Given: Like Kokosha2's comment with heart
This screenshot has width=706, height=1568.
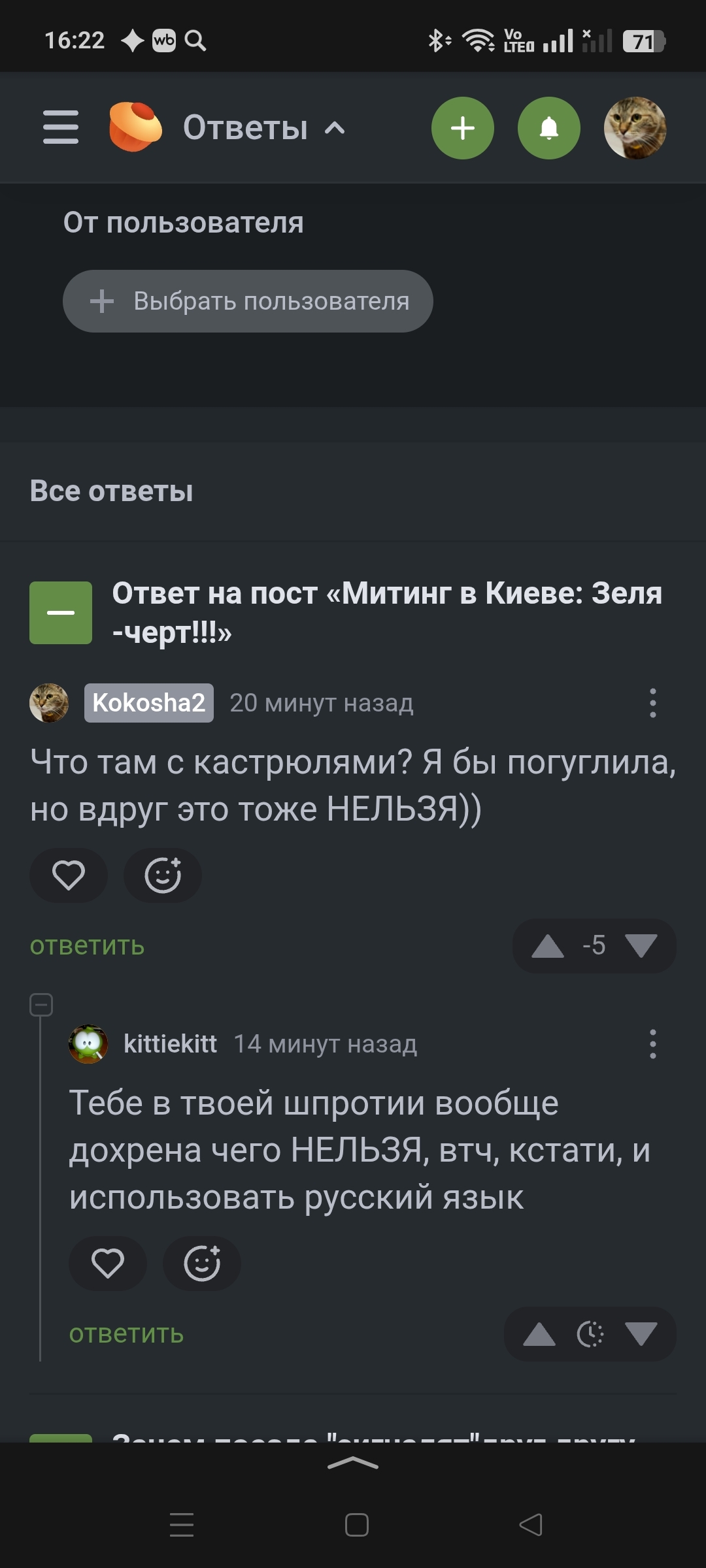Looking at the screenshot, I should [x=69, y=875].
